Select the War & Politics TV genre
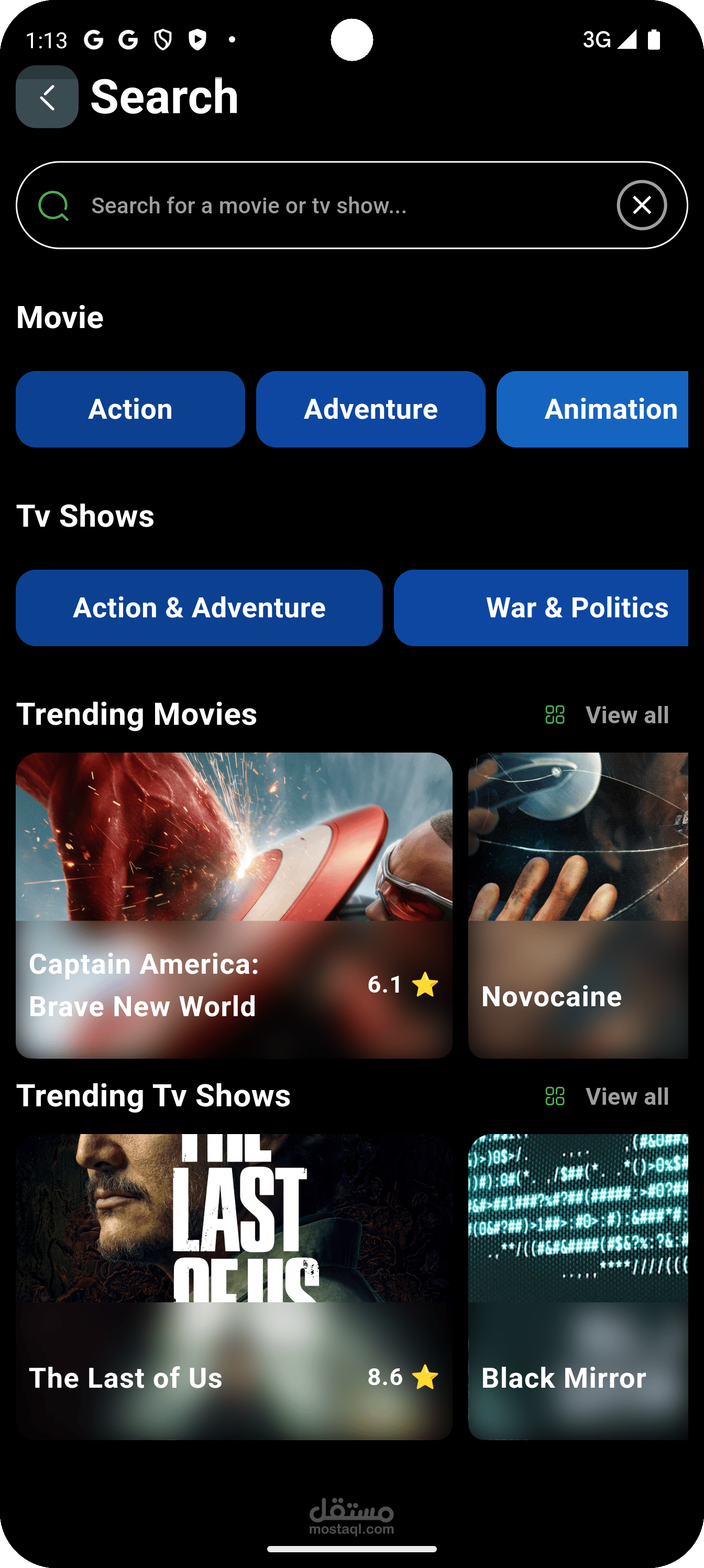 point(542,607)
